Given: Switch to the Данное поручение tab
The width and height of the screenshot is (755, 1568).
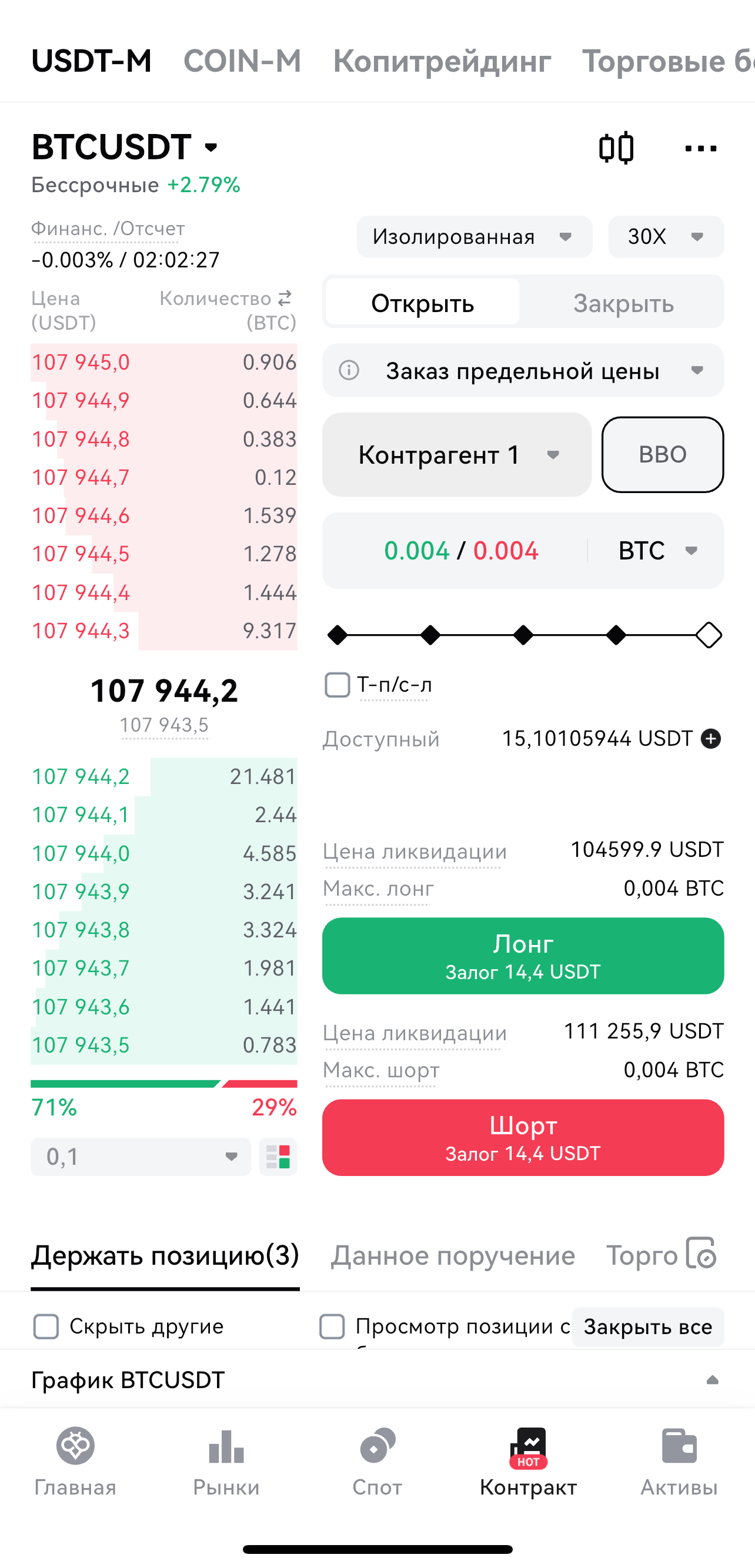Looking at the screenshot, I should (452, 1255).
